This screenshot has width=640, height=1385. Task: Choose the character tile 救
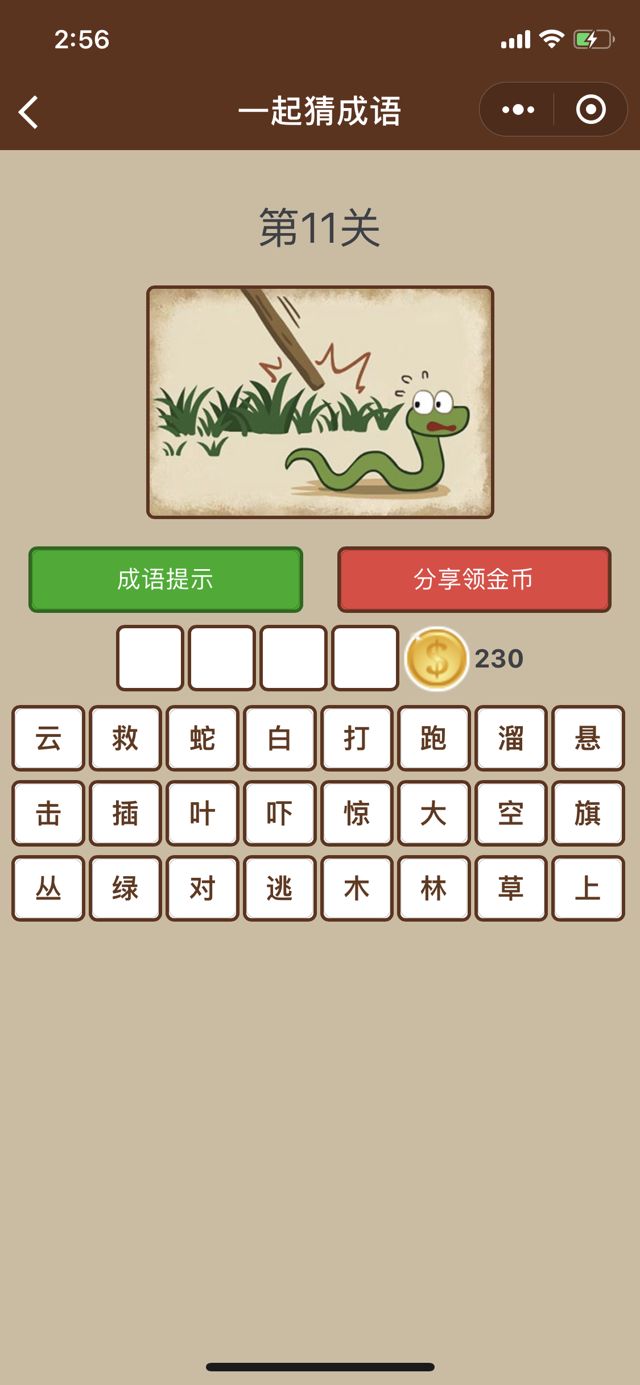(x=125, y=738)
